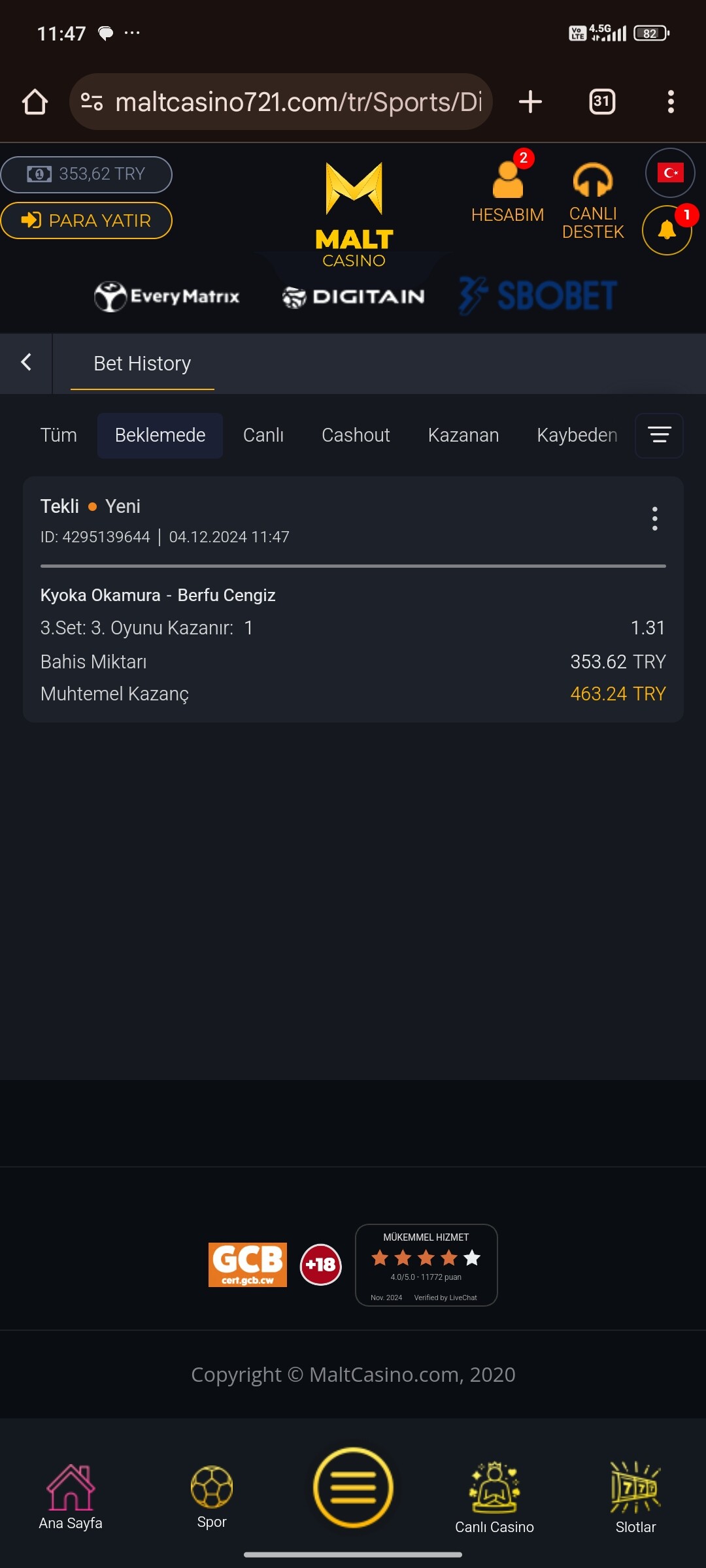Switch to the Canlı tab
Image resolution: width=706 pixels, height=1568 pixels.
[x=263, y=435]
